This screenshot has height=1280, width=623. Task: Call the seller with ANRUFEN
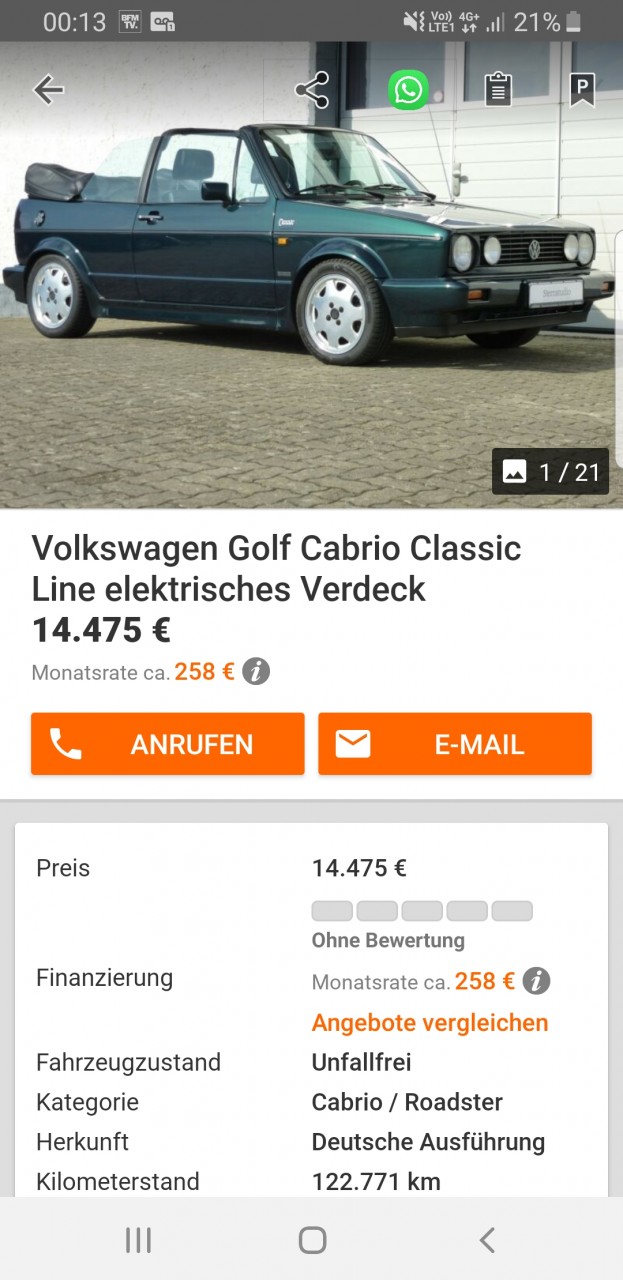pyautogui.click(x=168, y=744)
